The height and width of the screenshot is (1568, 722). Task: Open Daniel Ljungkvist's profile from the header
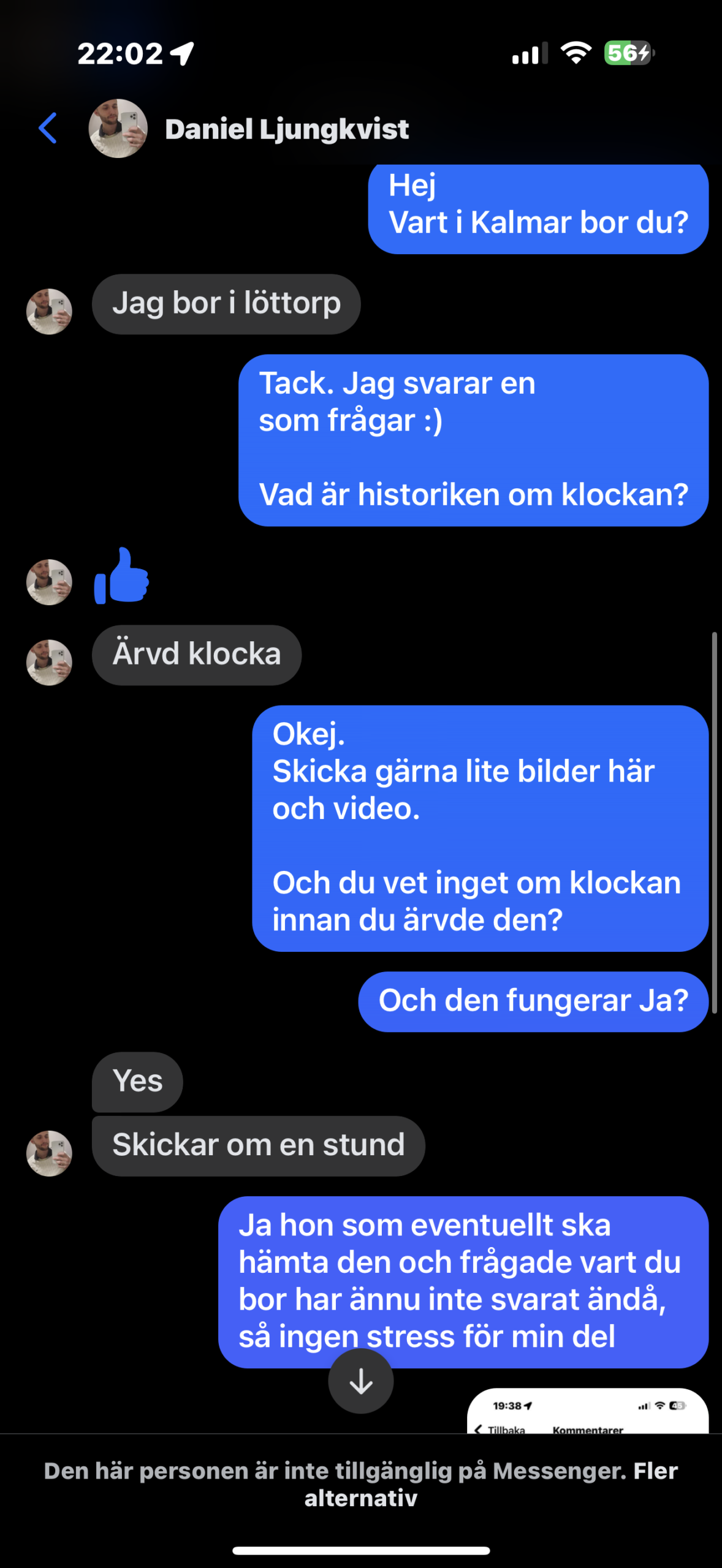point(286,129)
